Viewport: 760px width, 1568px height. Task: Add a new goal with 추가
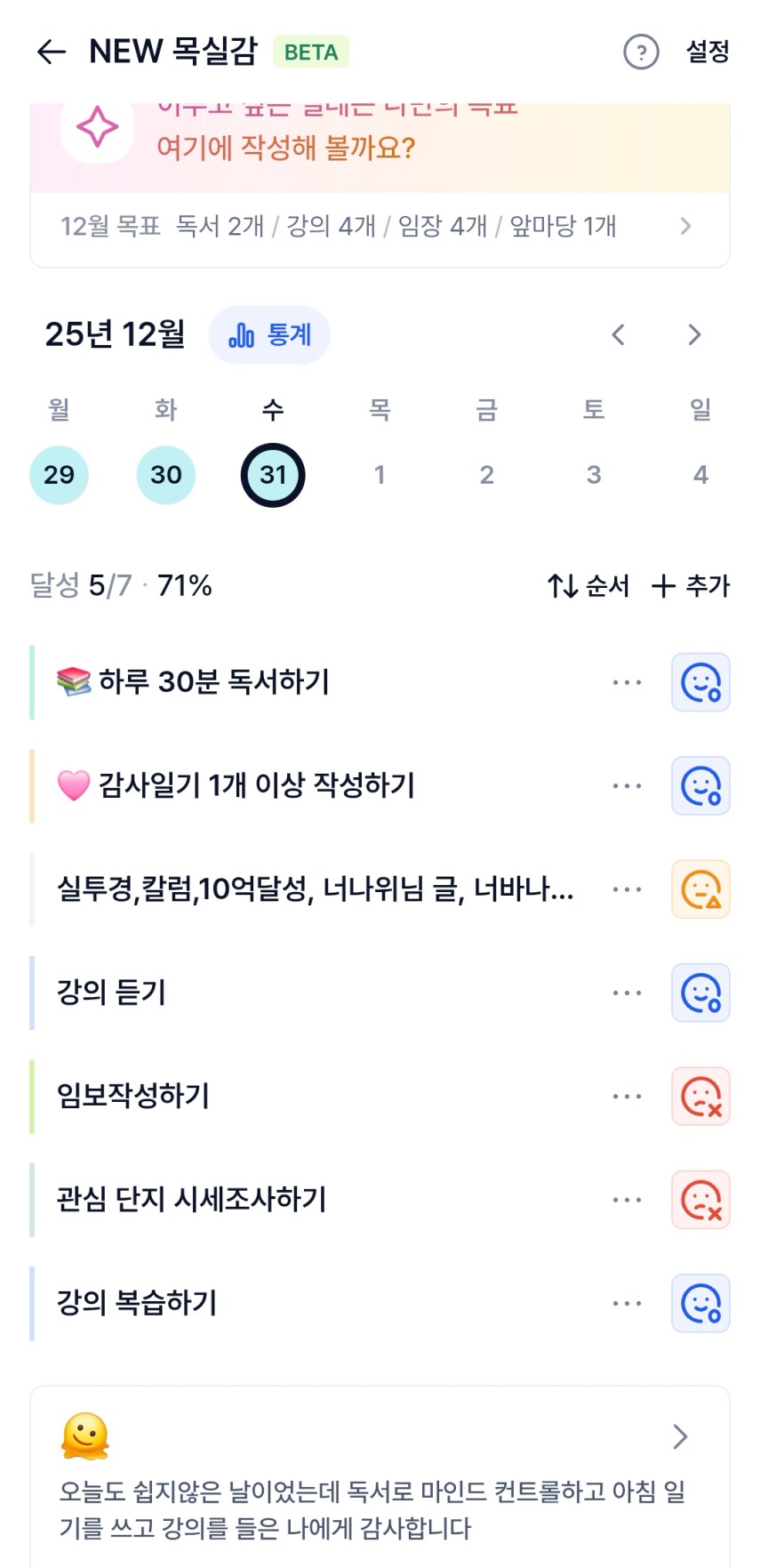[x=691, y=586]
